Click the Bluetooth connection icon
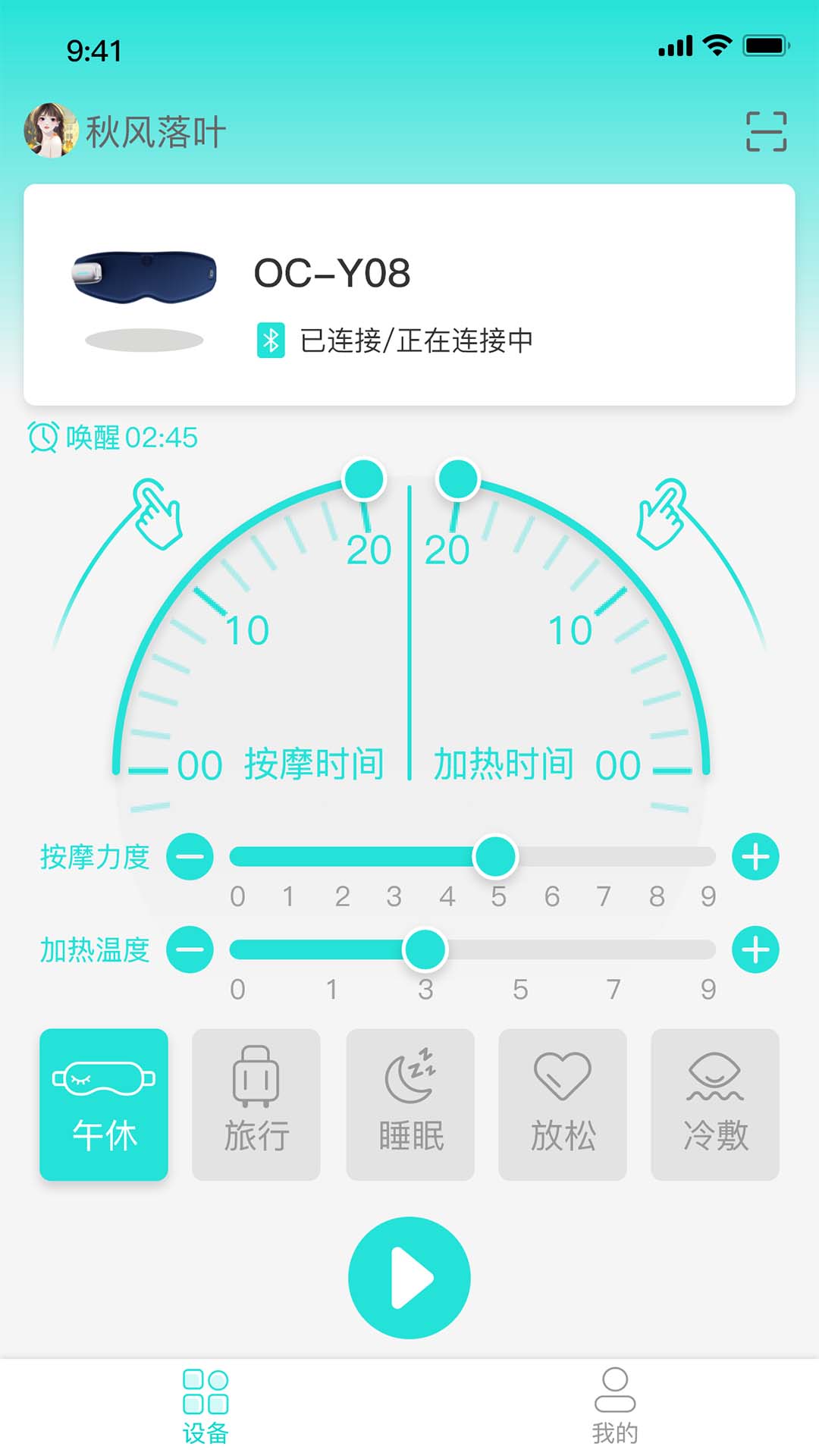 tap(271, 341)
